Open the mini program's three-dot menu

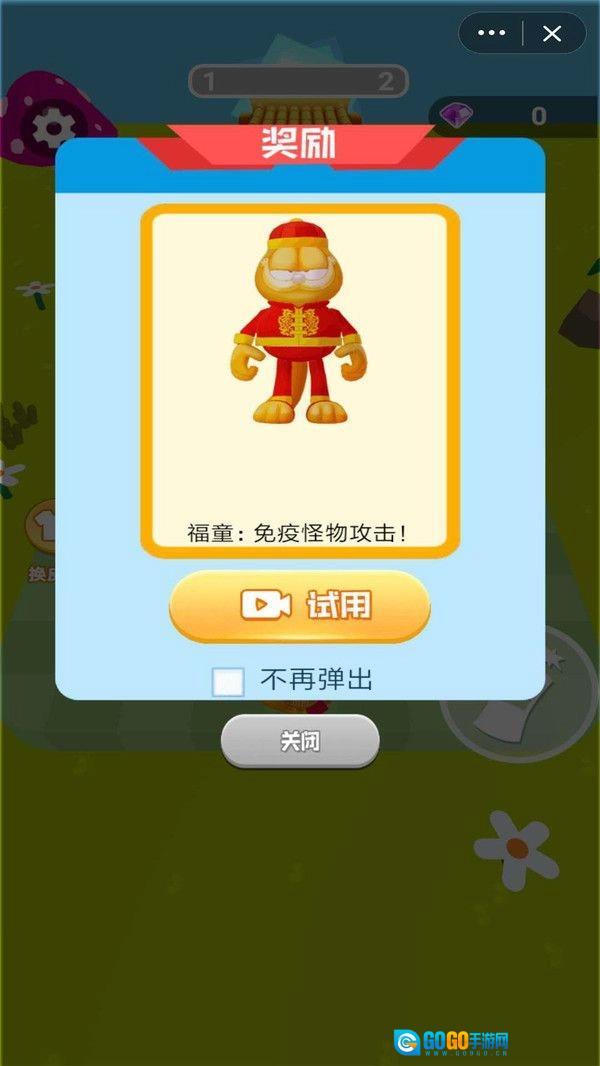click(492, 34)
